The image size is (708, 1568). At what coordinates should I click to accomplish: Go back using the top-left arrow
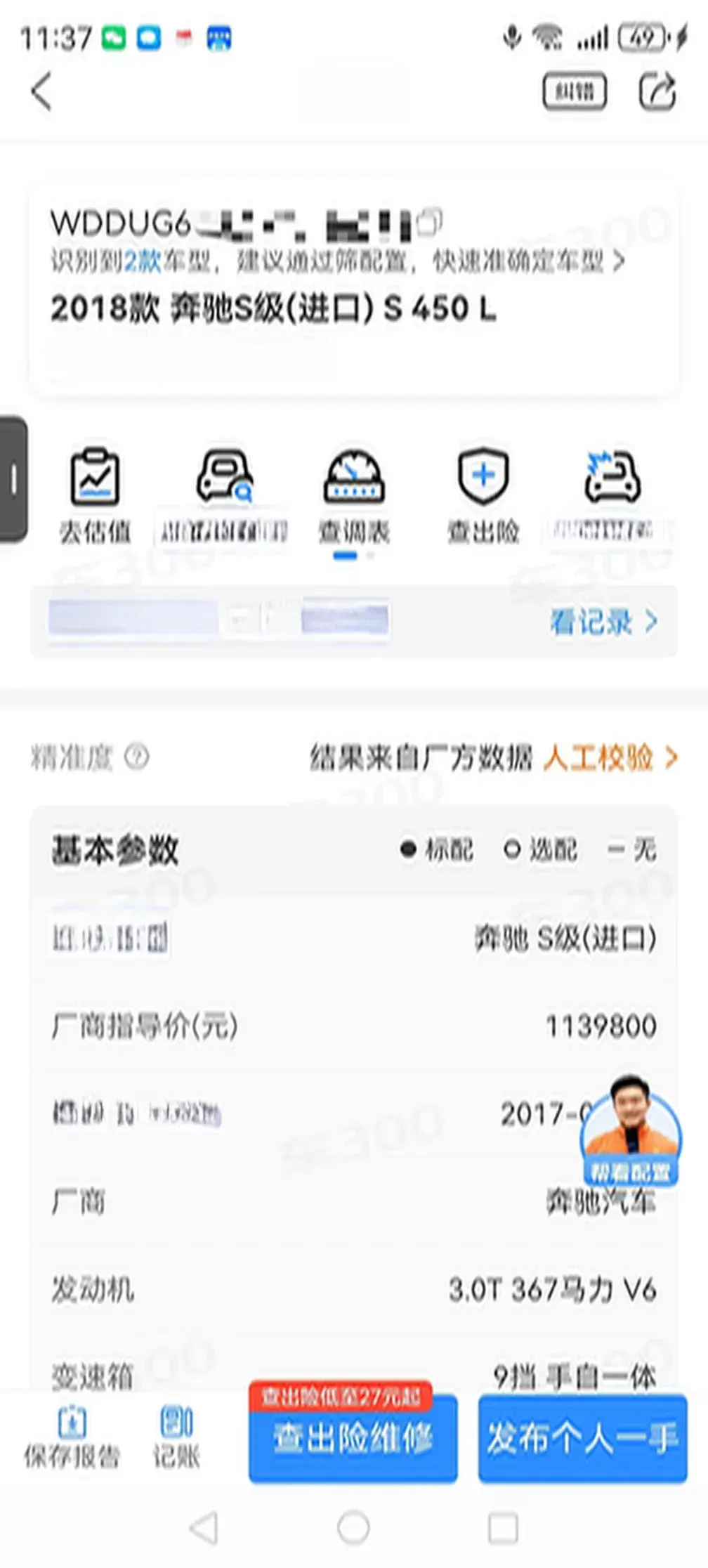pos(42,92)
